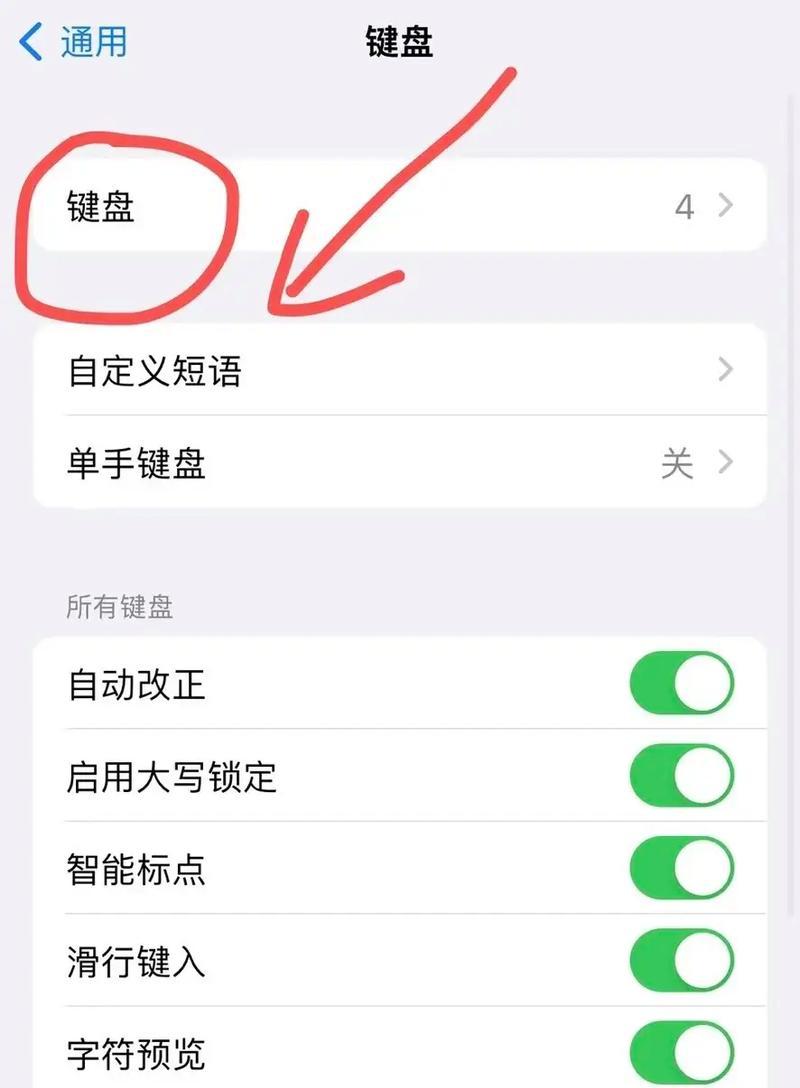Tap the 启用大写锁定 row label
800x1088 pixels.
172,776
